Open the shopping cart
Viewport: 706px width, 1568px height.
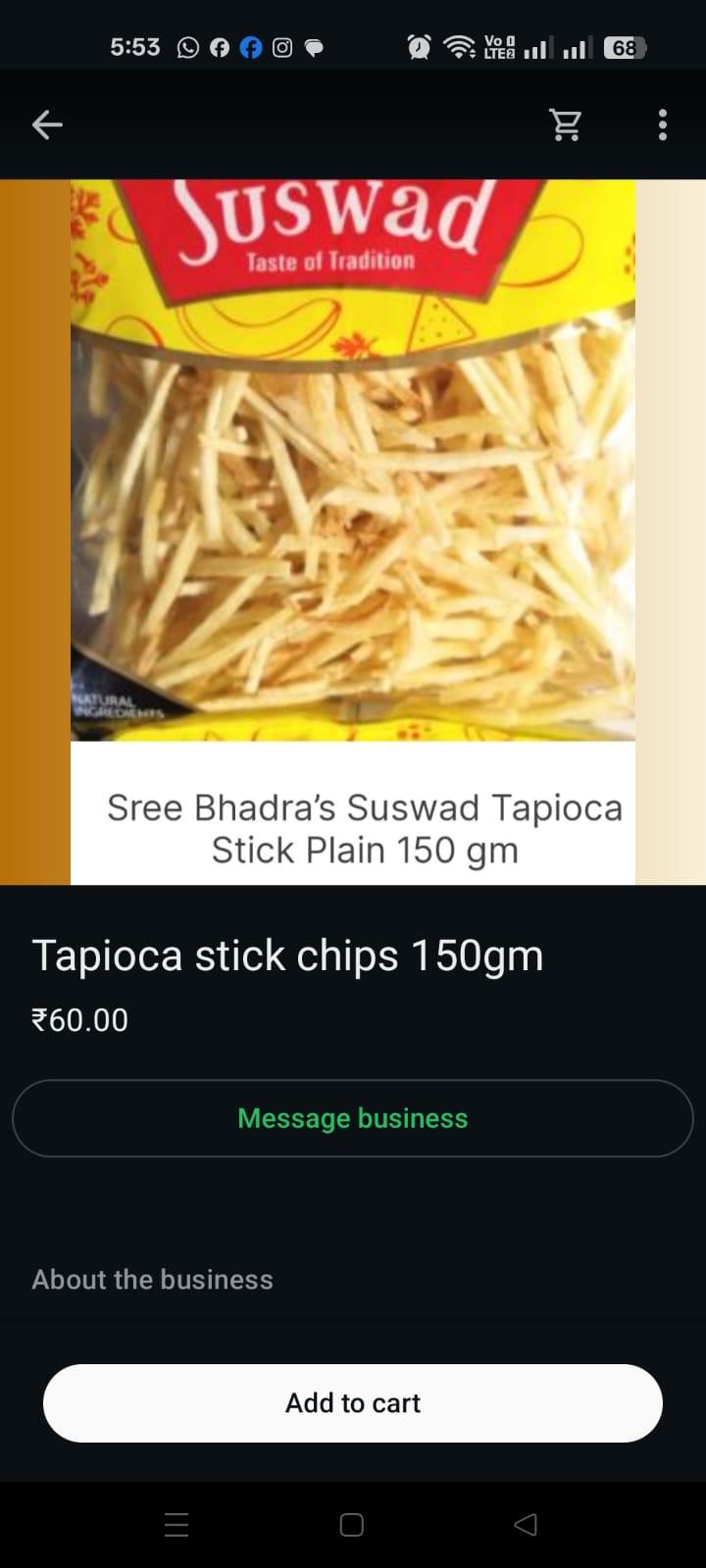coord(565,124)
